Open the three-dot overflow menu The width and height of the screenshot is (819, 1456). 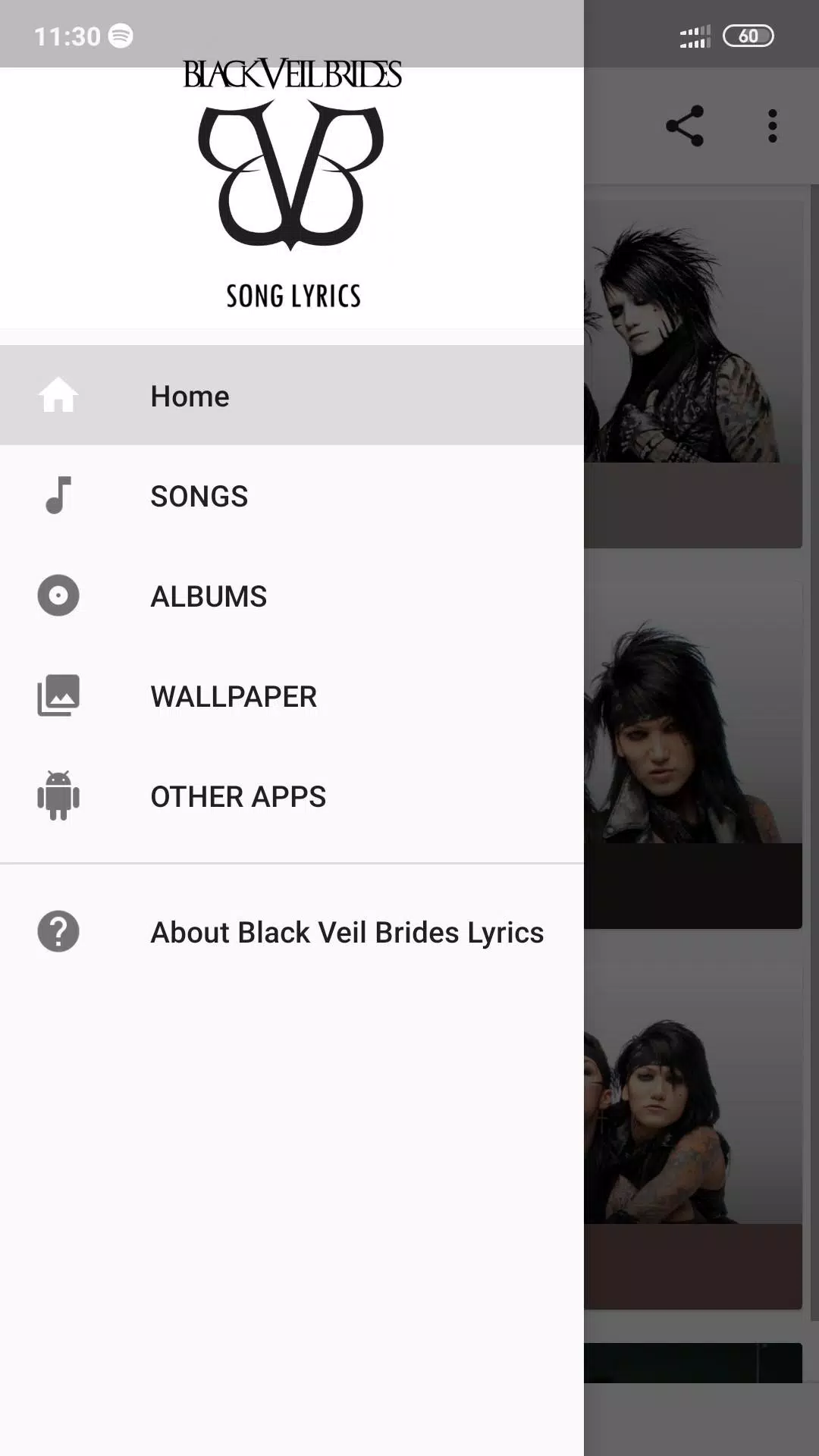(x=771, y=125)
